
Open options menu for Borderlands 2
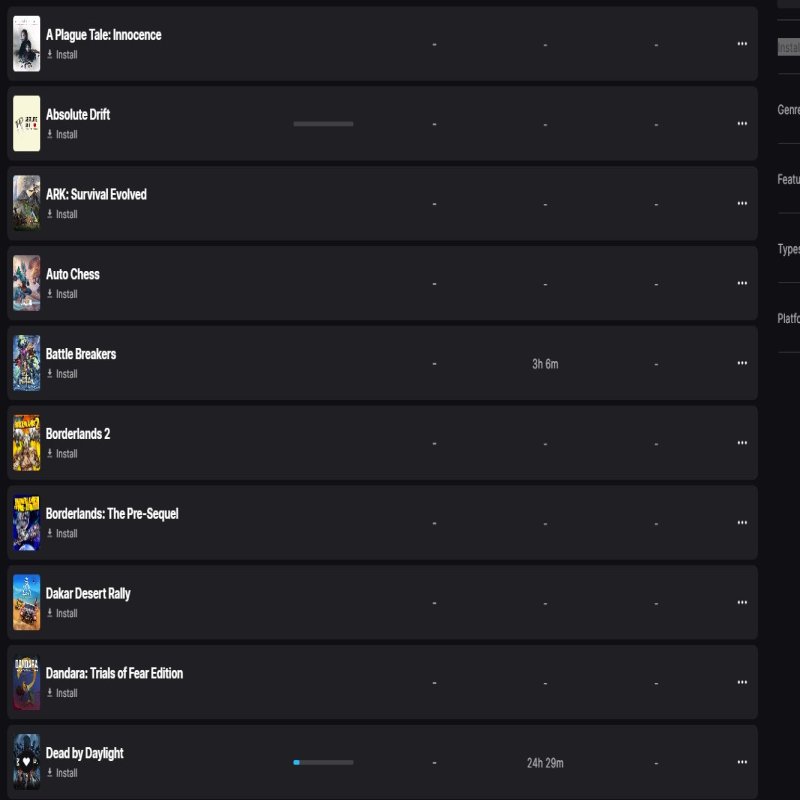click(742, 443)
